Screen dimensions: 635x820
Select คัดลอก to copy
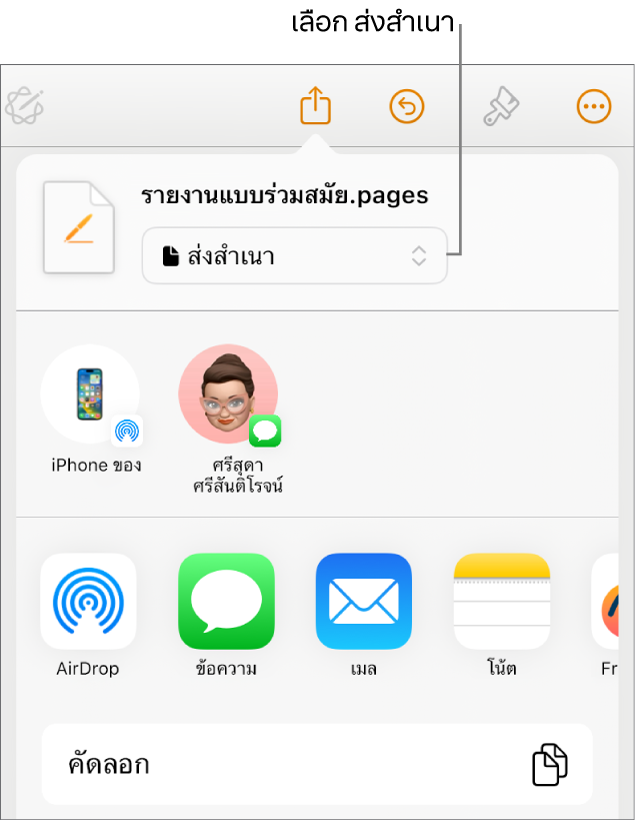click(317, 765)
